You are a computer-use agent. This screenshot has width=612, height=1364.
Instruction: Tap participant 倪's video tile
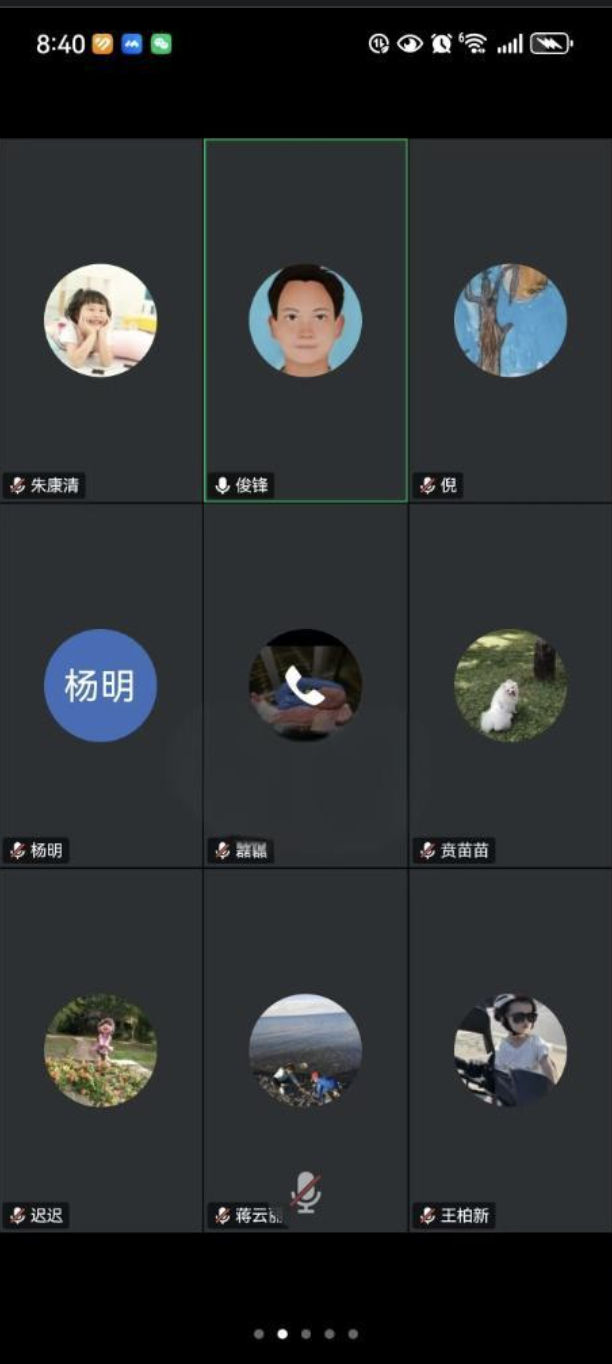coord(510,320)
